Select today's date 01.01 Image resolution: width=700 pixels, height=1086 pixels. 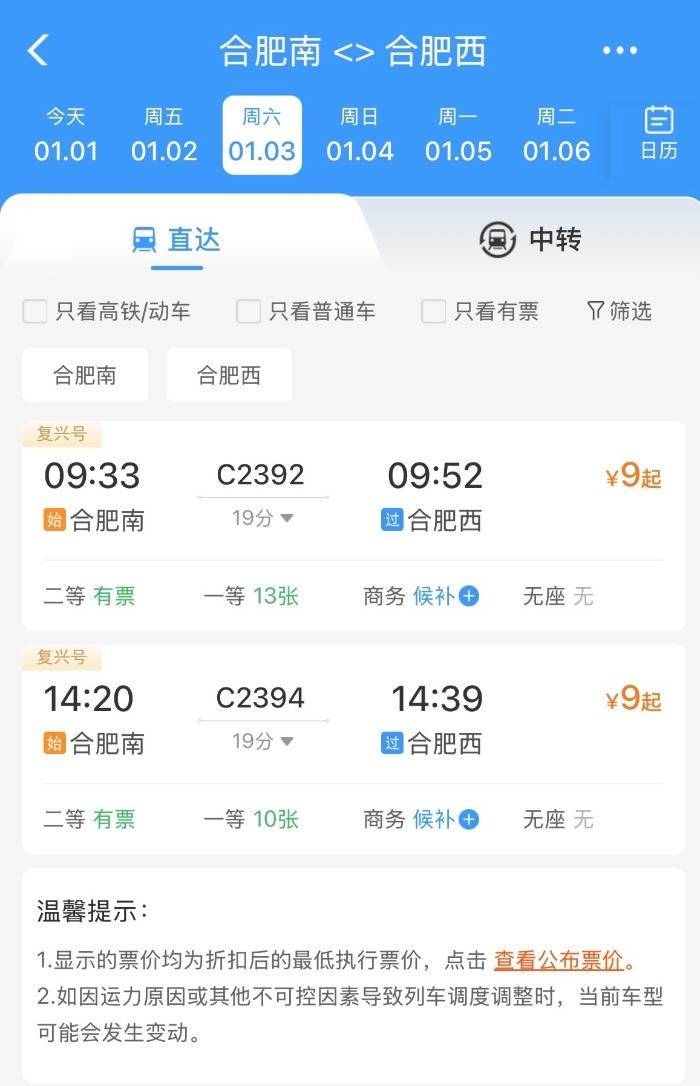click(x=66, y=135)
